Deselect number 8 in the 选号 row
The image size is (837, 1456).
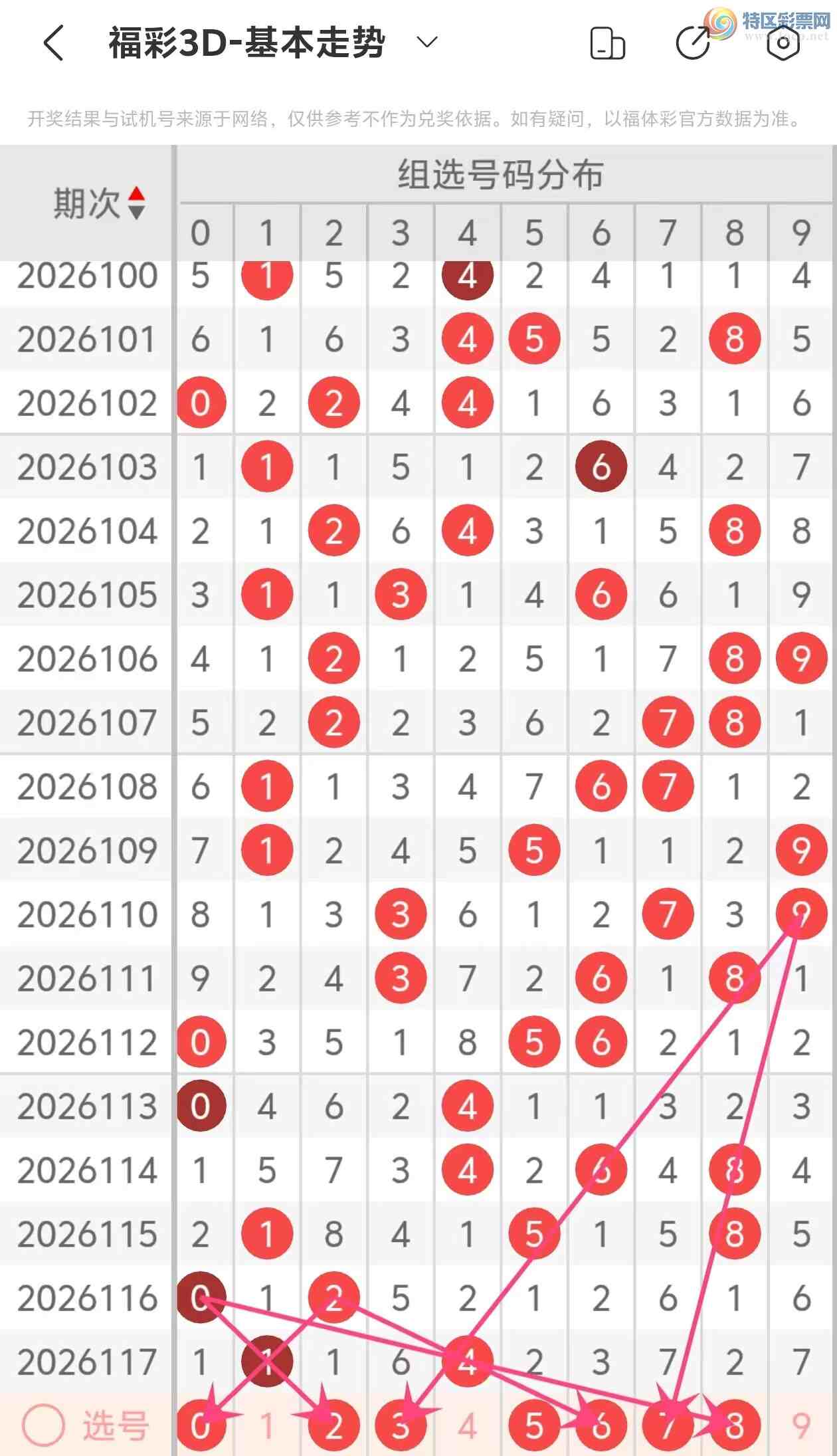[x=735, y=1426]
